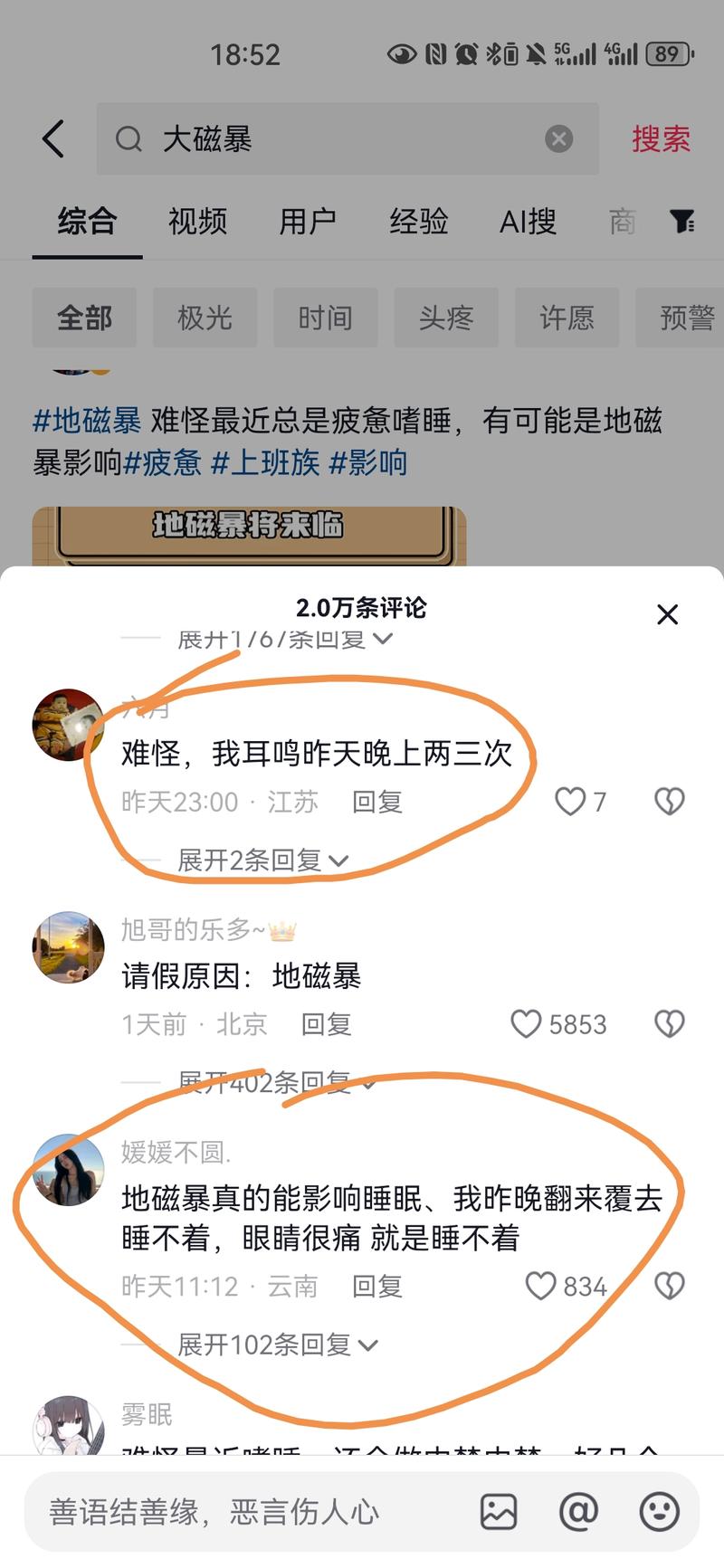
Task: Dislike 媛媛不圆's comment
Action: (x=669, y=1286)
